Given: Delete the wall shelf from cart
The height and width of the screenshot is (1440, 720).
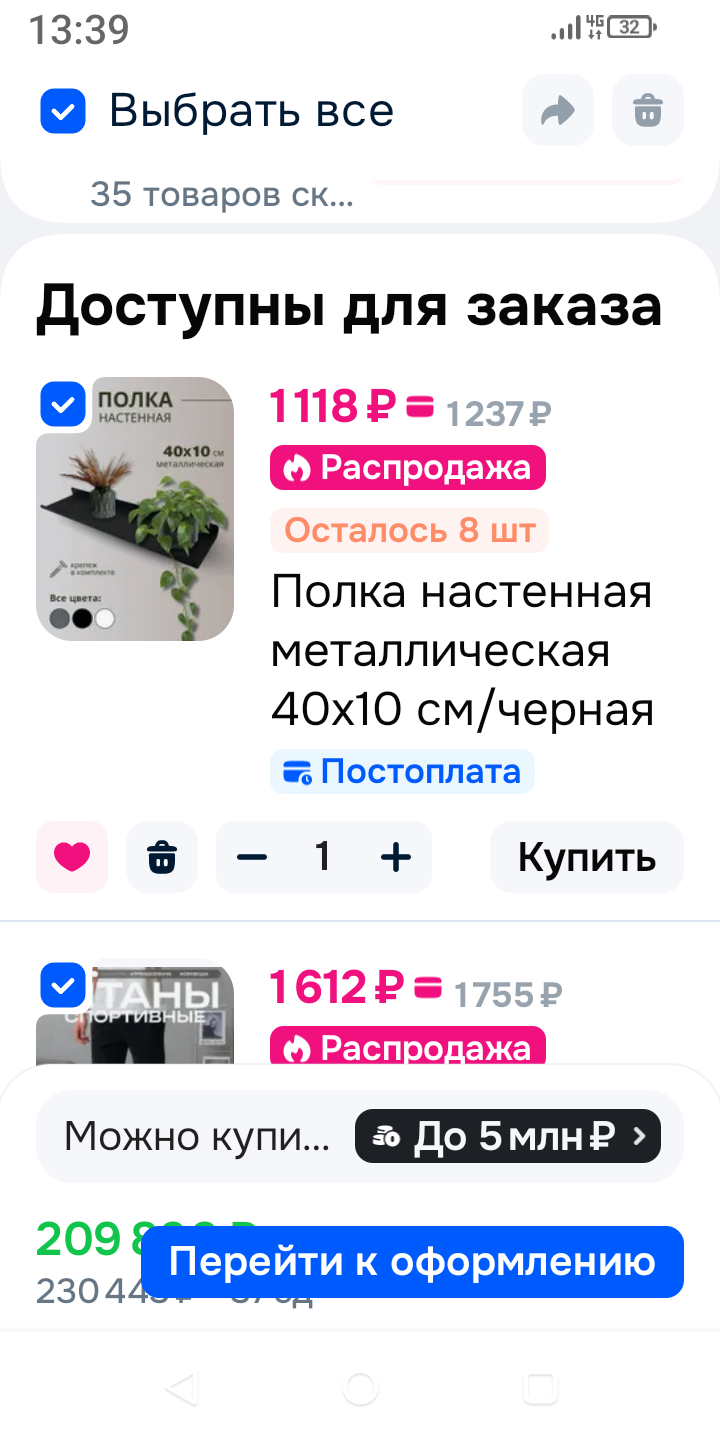Looking at the screenshot, I should pos(162,857).
